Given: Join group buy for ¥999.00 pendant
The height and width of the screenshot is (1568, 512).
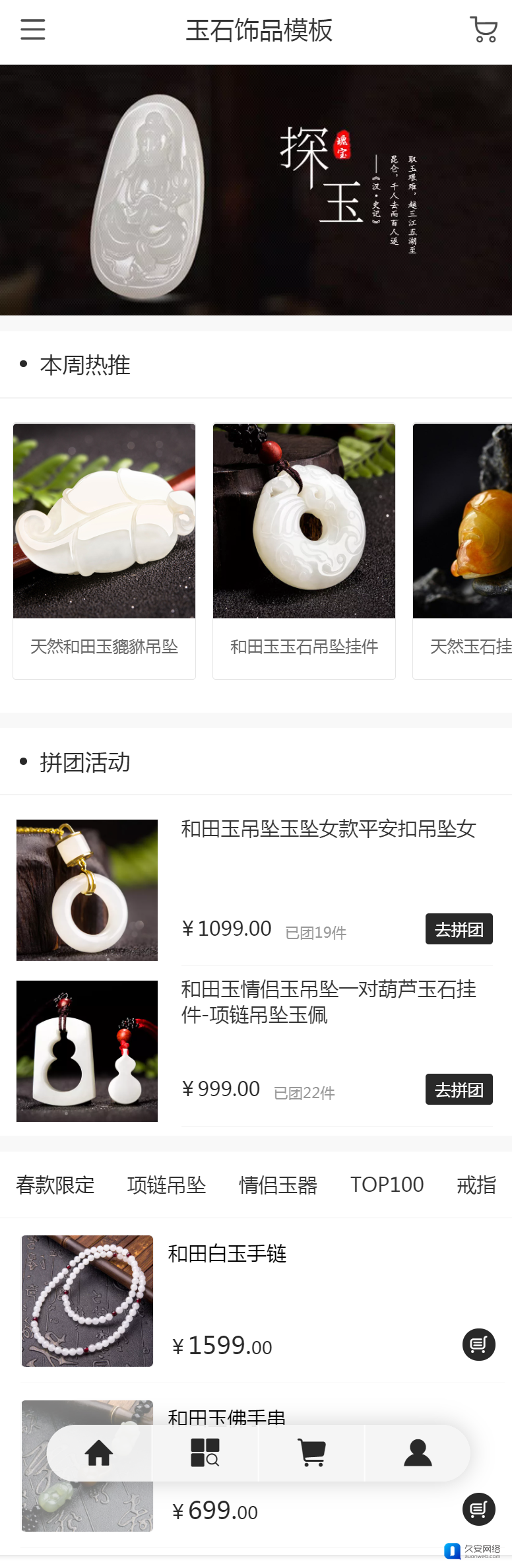Looking at the screenshot, I should coord(459,1090).
